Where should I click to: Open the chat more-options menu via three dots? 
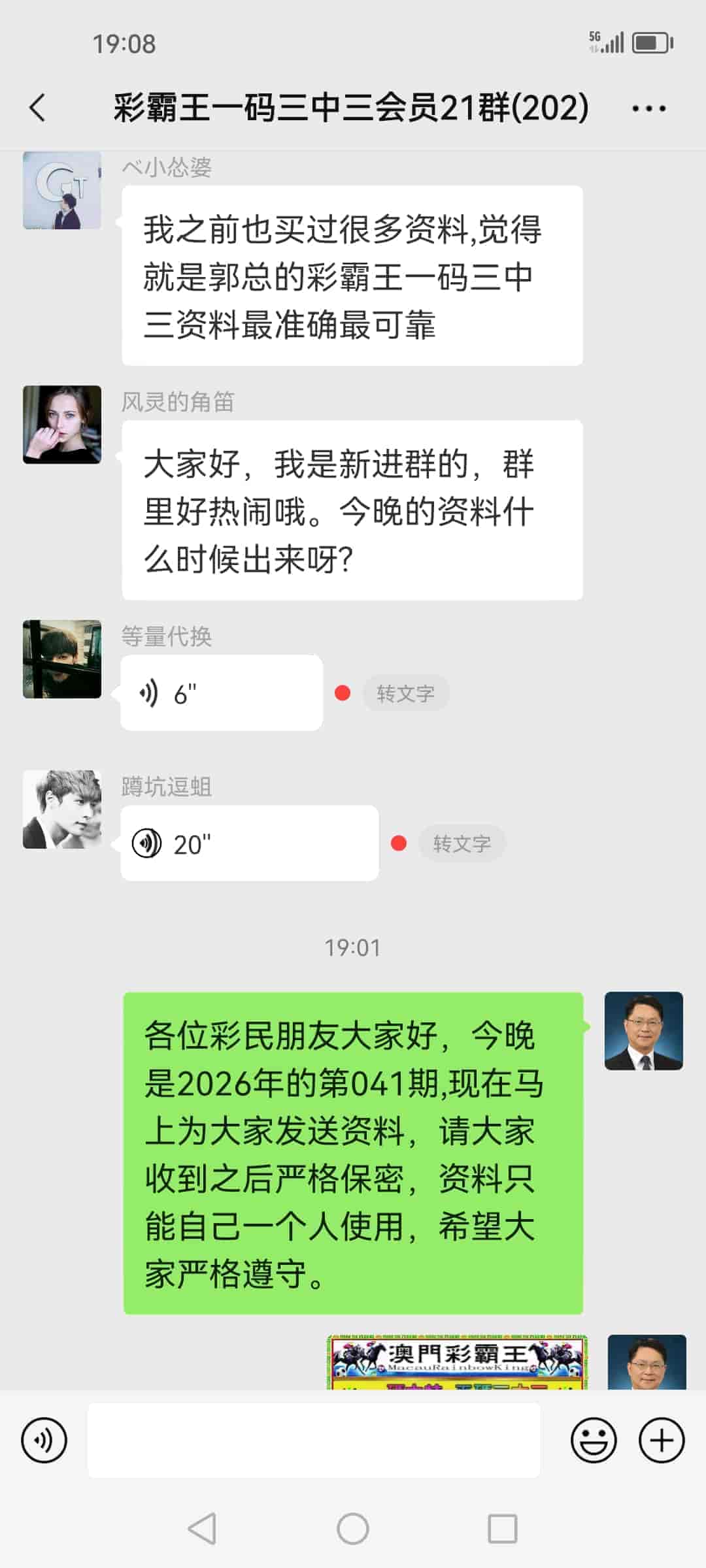coord(650,108)
